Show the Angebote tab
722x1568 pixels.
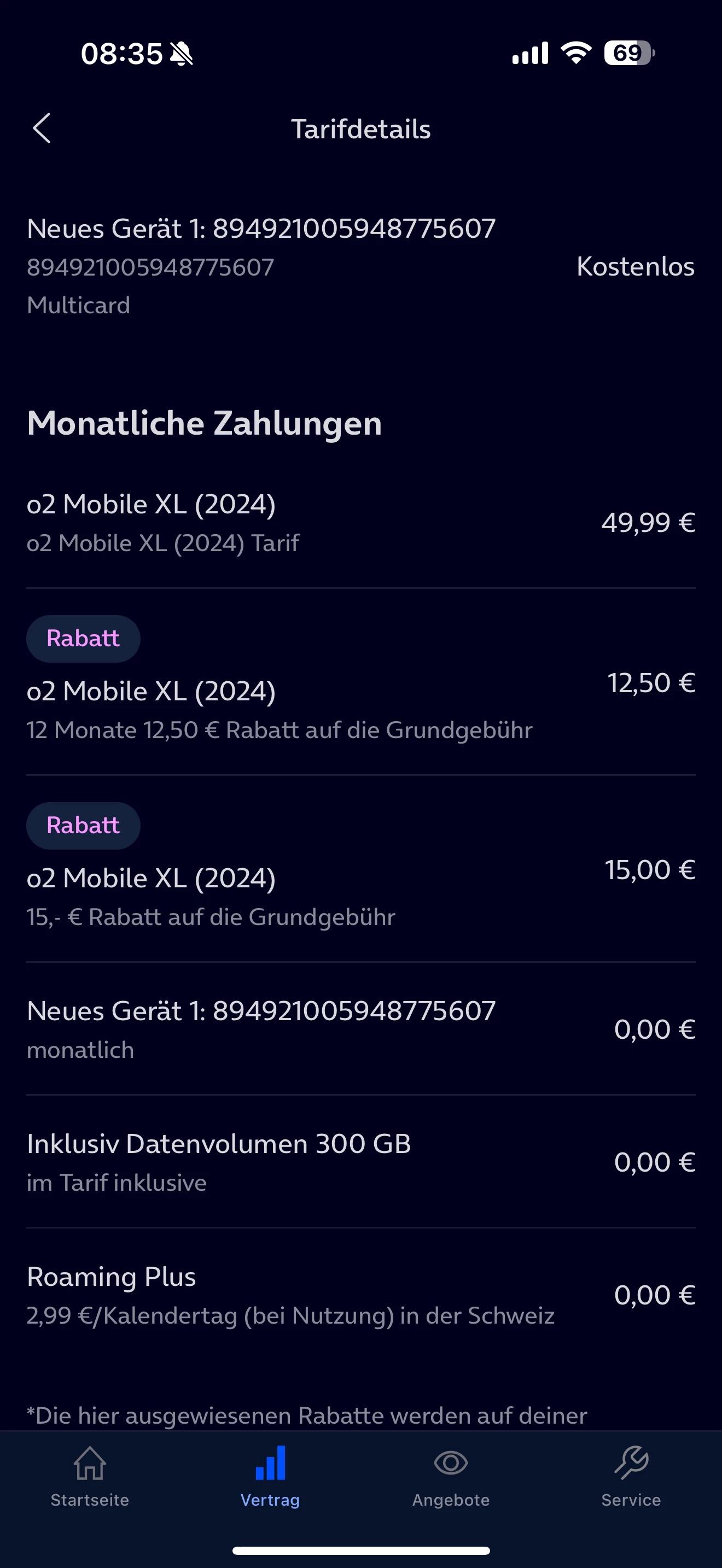451,1476
